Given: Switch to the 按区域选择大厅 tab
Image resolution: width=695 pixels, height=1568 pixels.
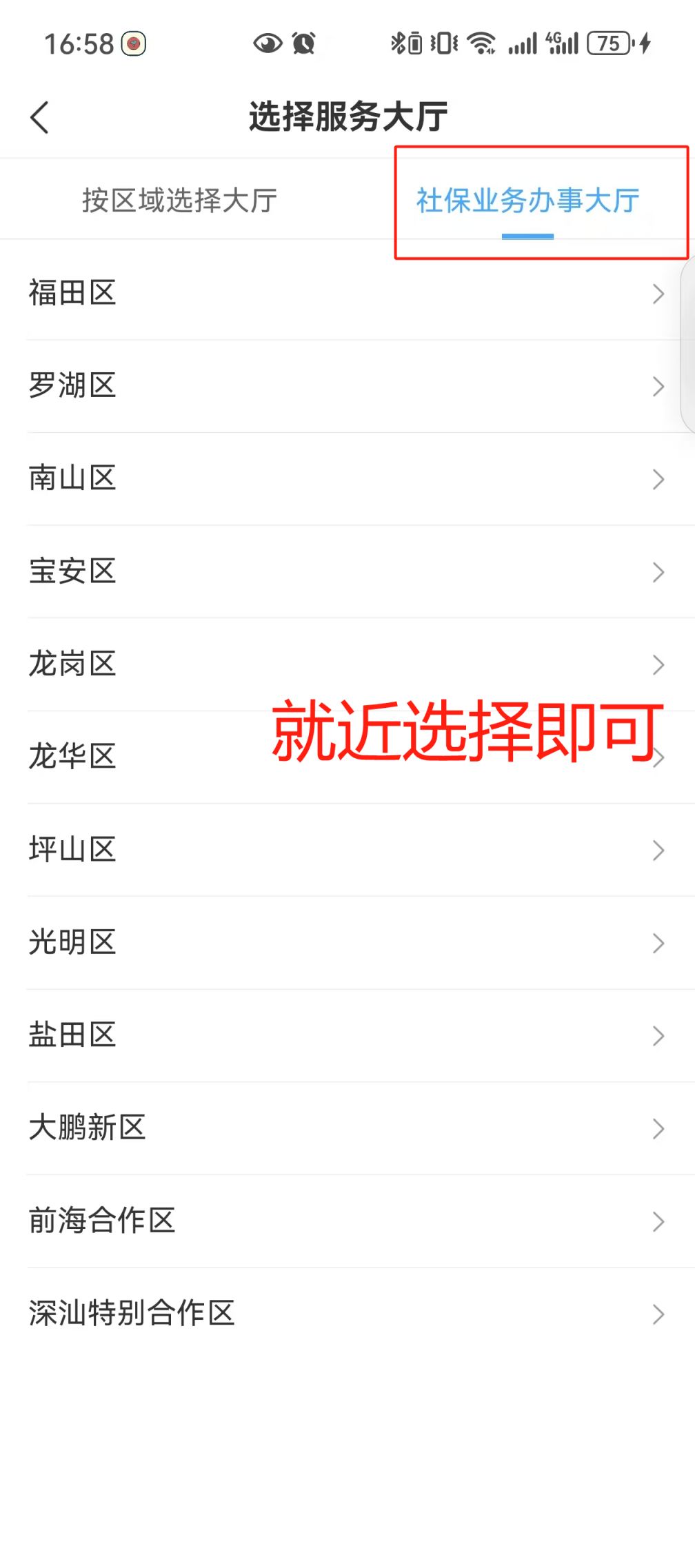Looking at the screenshot, I should (179, 201).
